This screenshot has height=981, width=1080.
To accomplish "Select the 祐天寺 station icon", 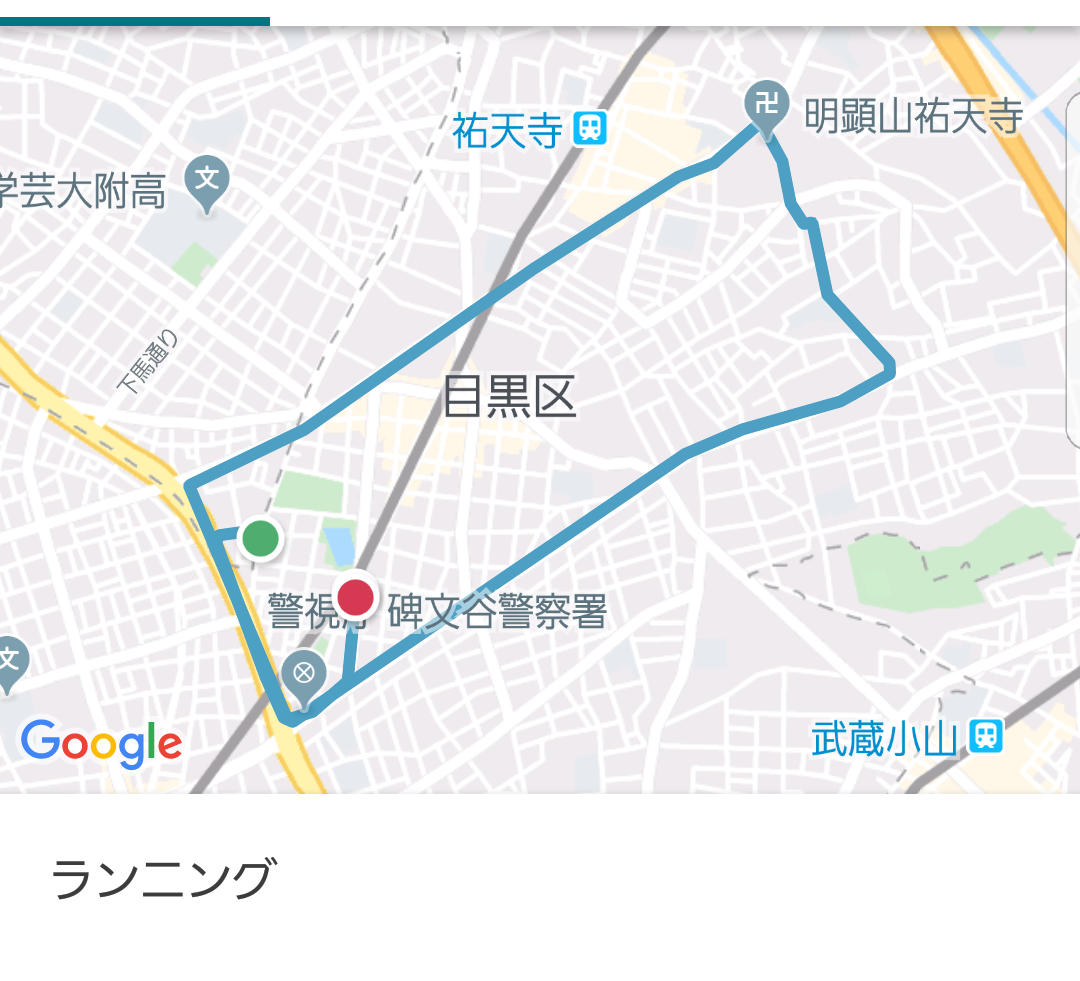I will click(x=591, y=128).
